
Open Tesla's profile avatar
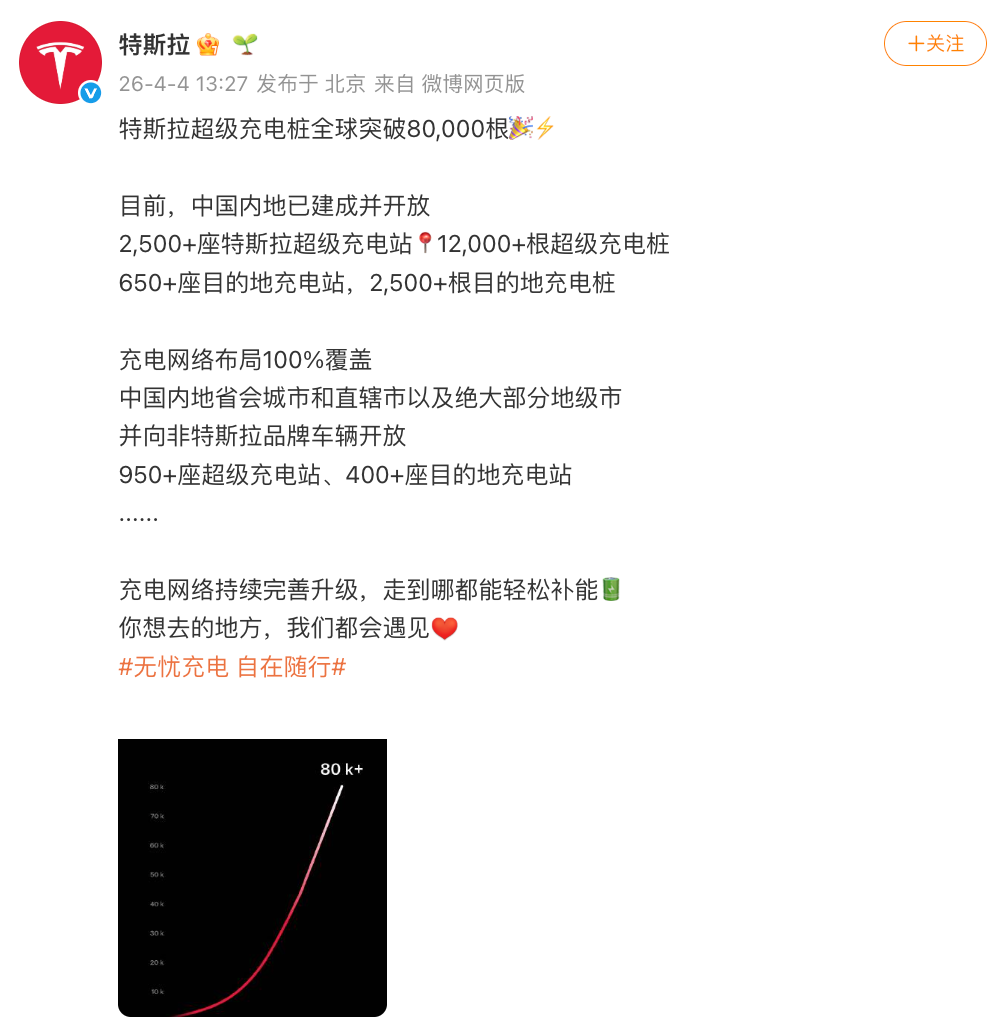(x=60, y=62)
